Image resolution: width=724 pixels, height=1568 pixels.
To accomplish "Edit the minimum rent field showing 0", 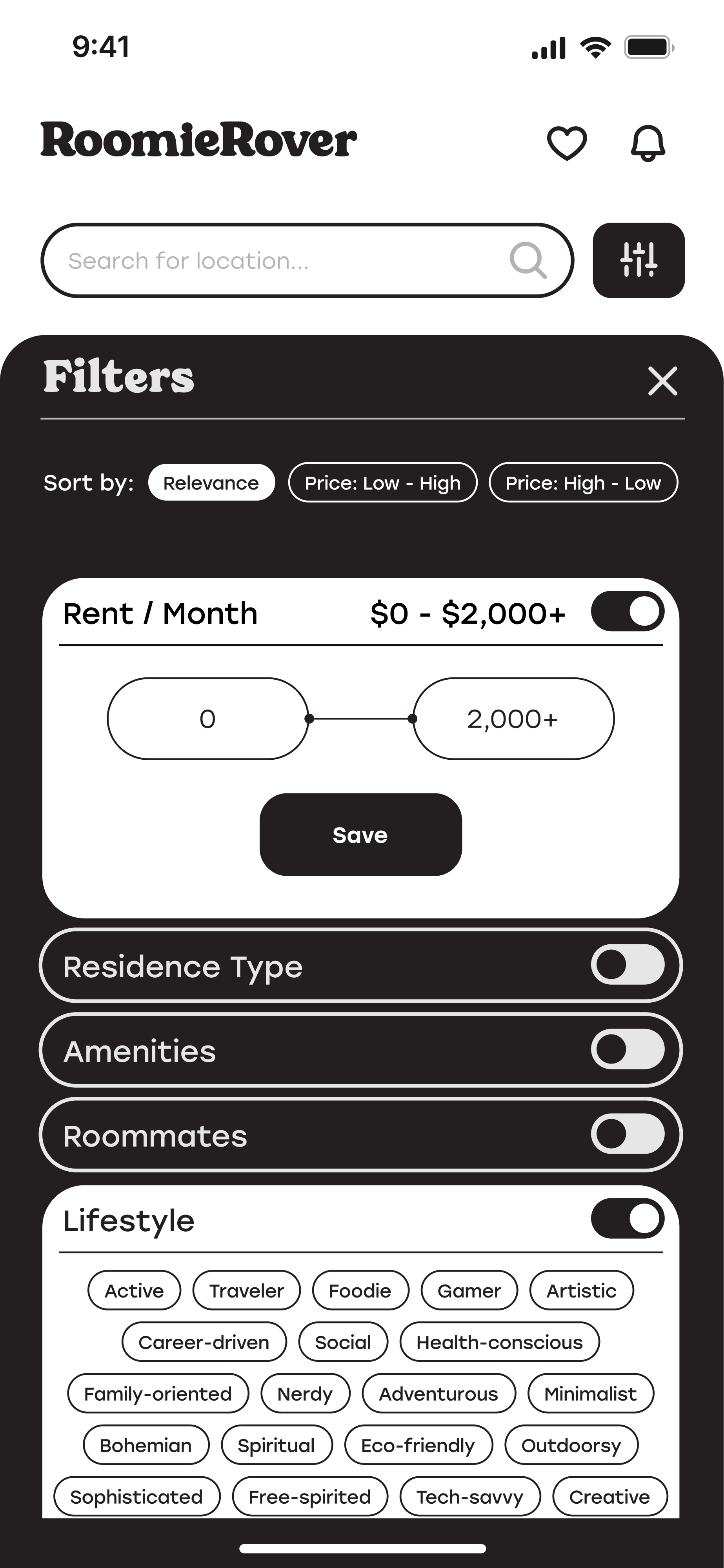I will click(x=207, y=719).
